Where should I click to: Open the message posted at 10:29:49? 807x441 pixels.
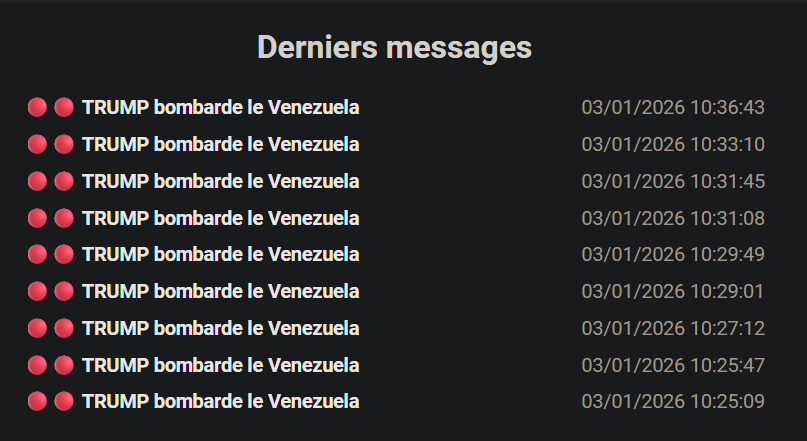[x=220, y=254]
